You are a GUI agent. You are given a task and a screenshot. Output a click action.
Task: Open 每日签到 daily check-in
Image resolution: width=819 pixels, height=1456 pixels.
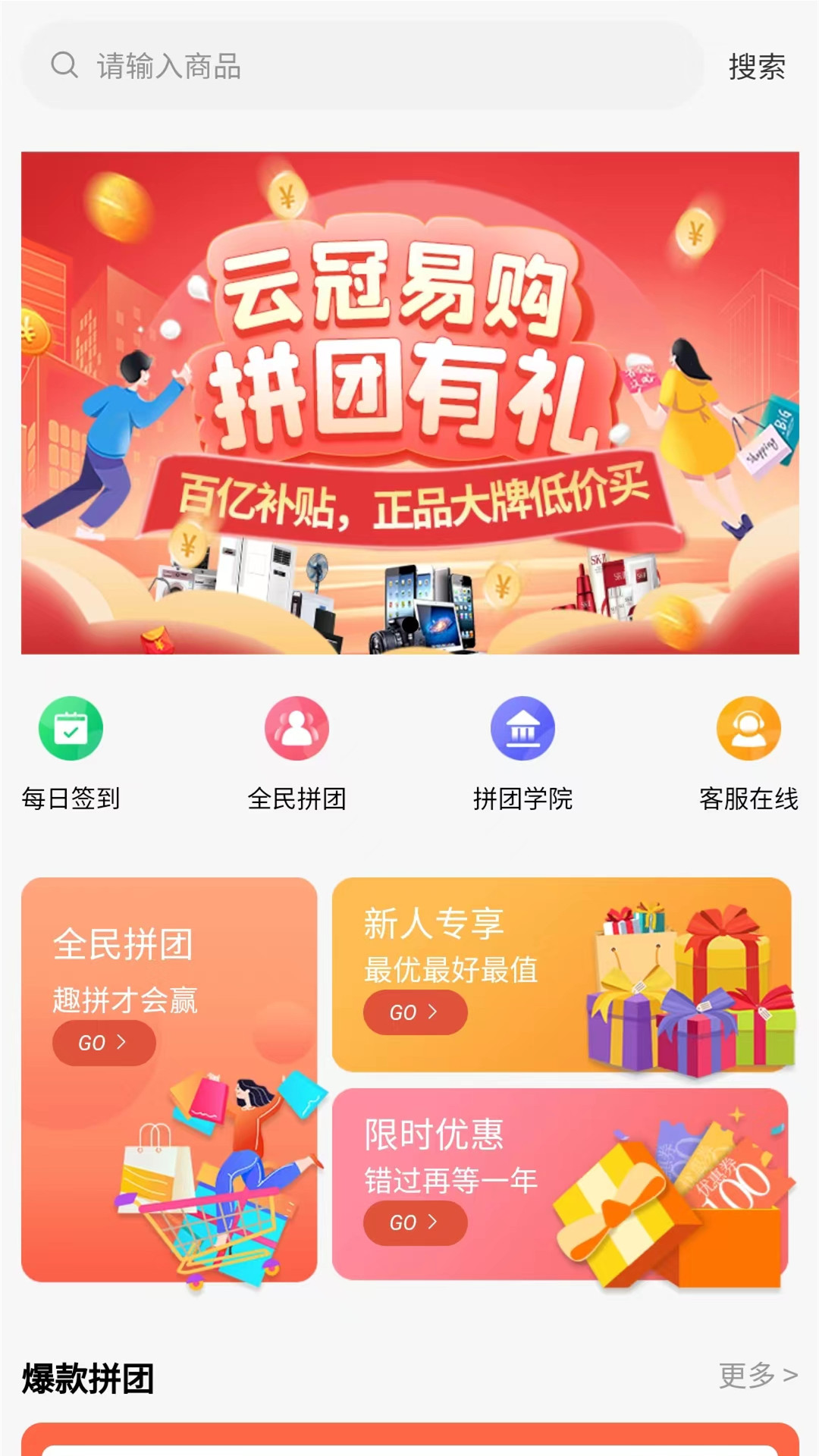pos(71,753)
